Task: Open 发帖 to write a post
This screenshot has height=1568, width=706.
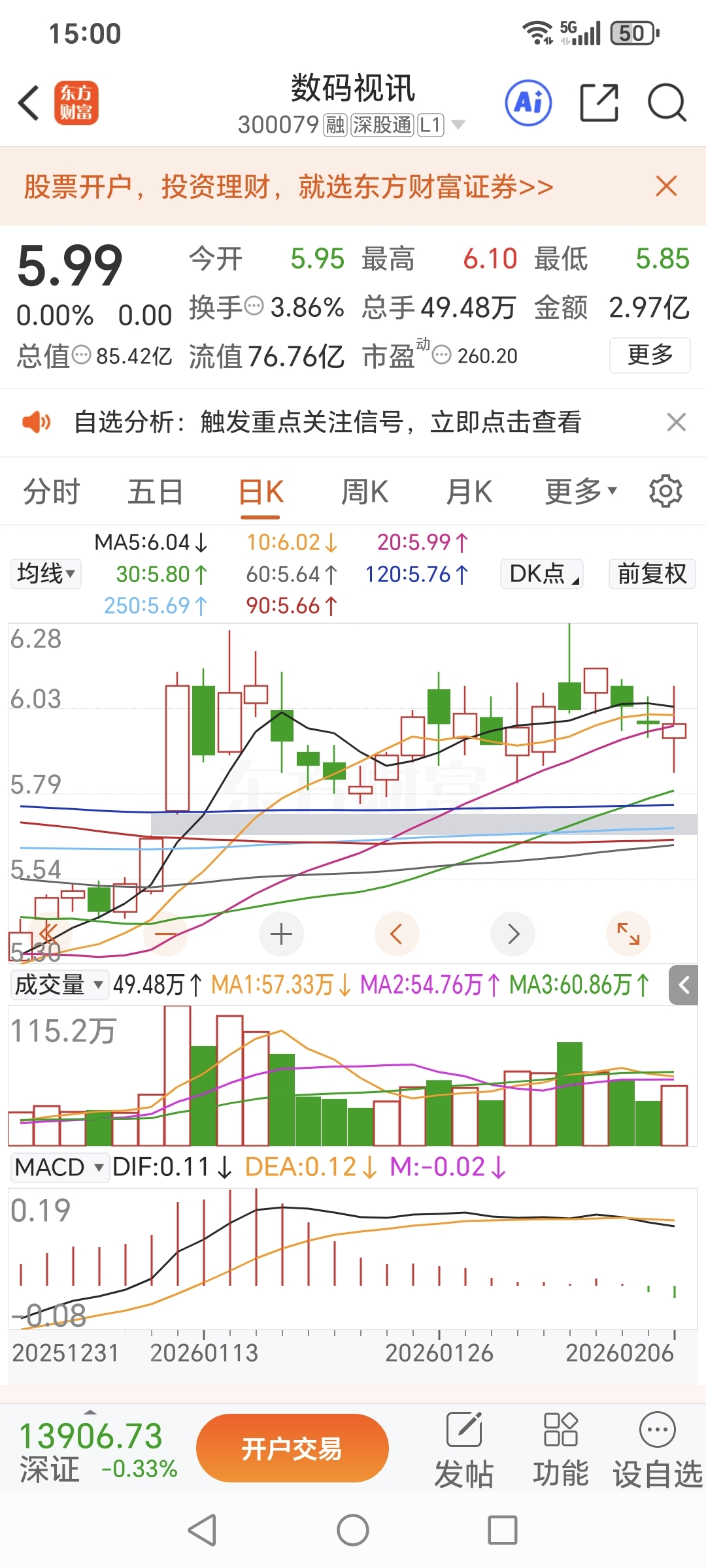Action: [464, 1450]
